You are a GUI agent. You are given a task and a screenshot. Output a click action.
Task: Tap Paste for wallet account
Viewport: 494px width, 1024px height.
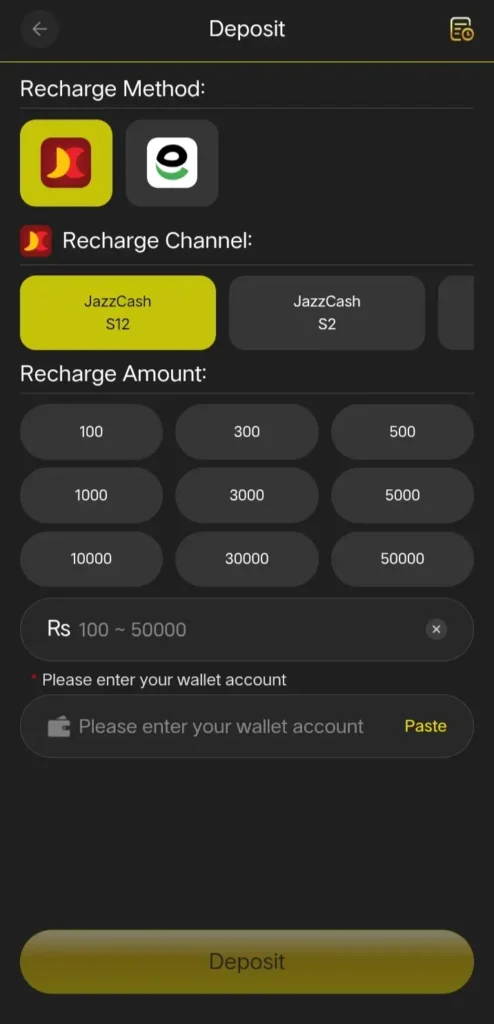[x=425, y=726]
